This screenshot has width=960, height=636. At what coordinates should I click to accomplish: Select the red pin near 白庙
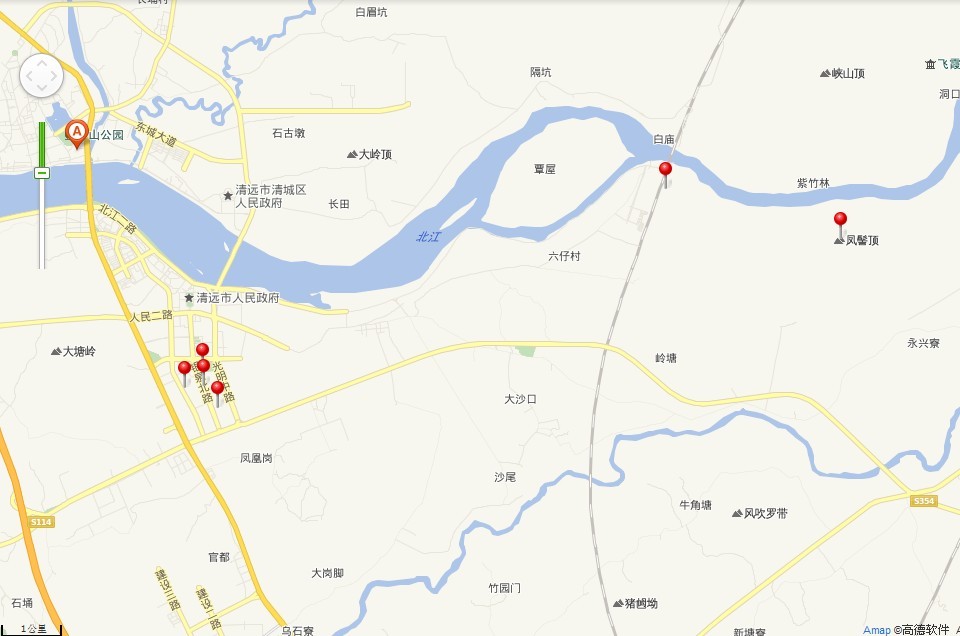[665, 172]
